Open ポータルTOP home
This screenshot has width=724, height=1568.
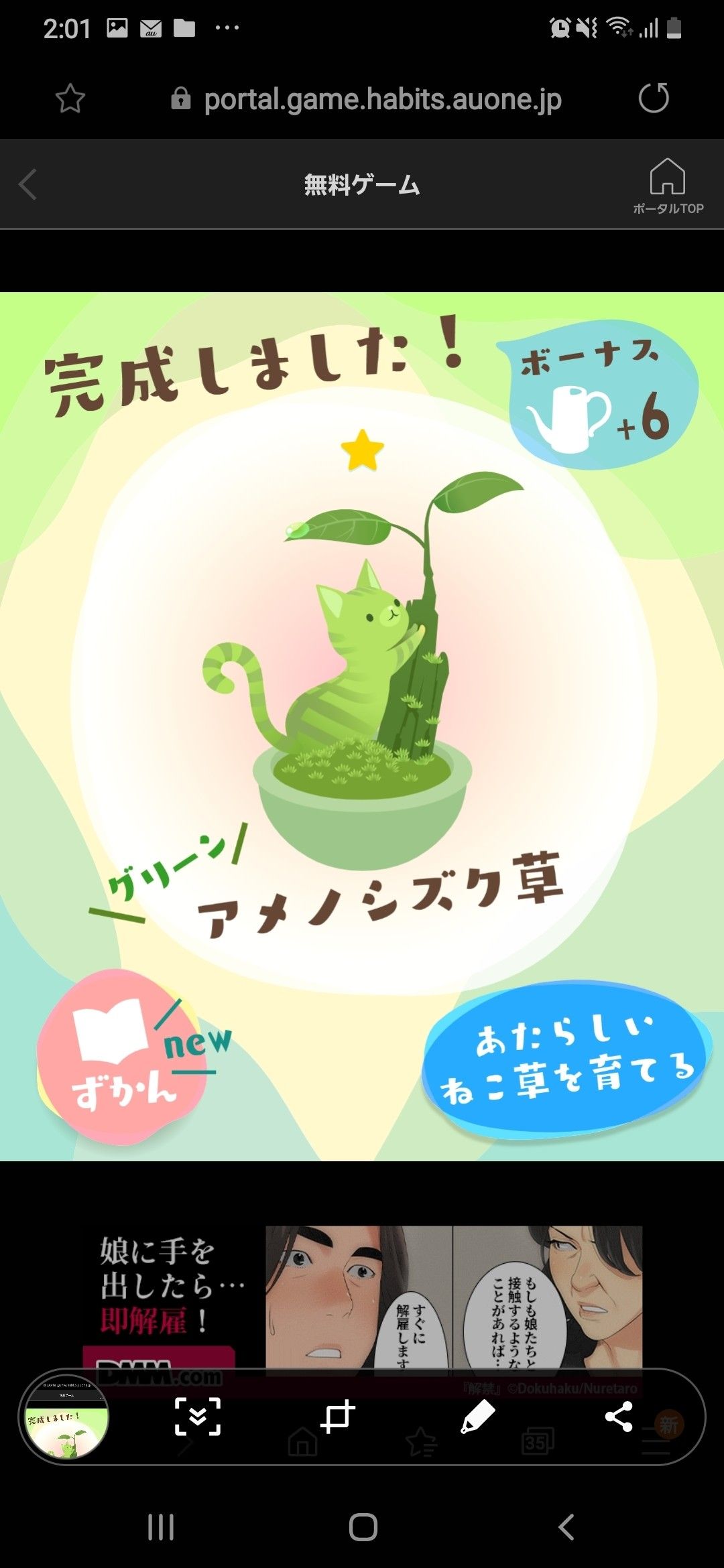click(668, 186)
